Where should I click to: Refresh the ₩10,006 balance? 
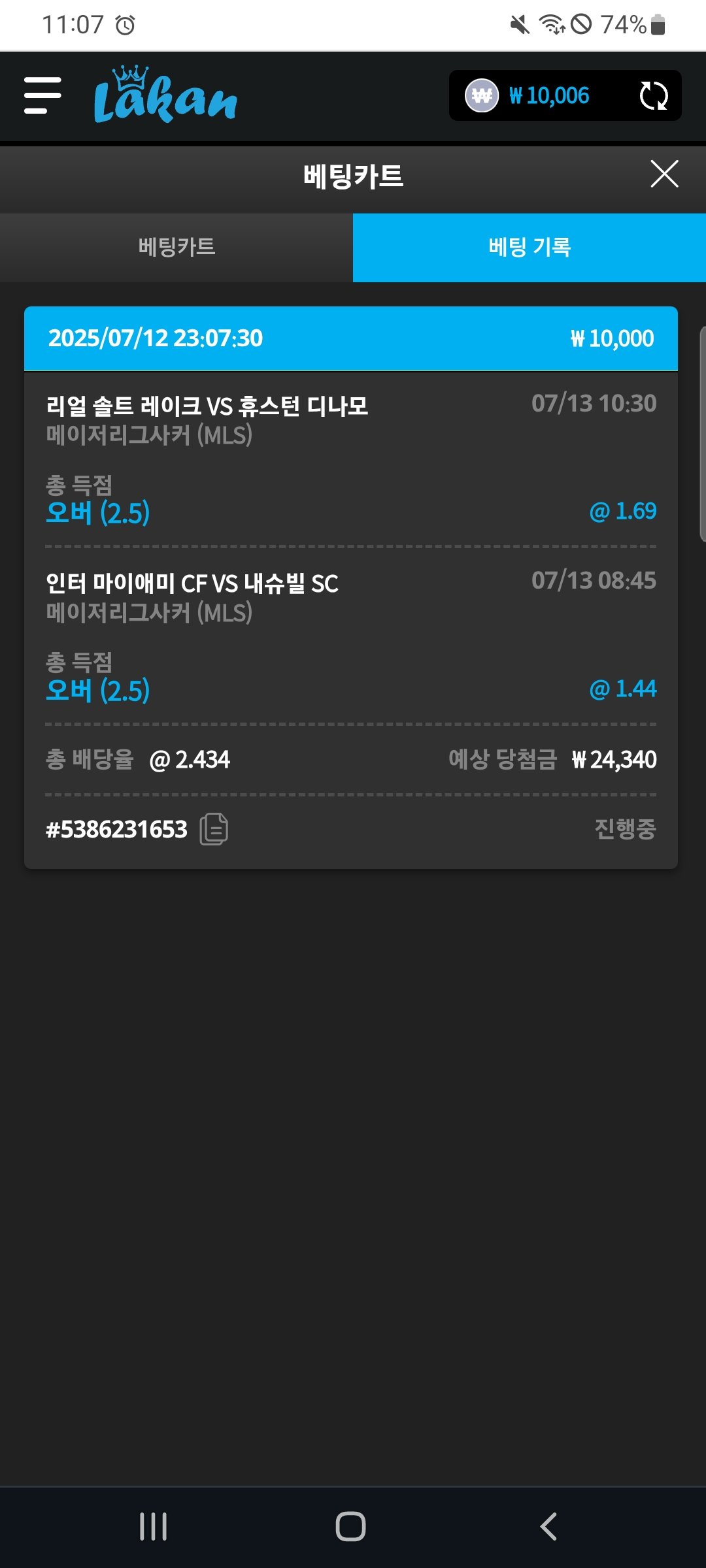point(653,96)
